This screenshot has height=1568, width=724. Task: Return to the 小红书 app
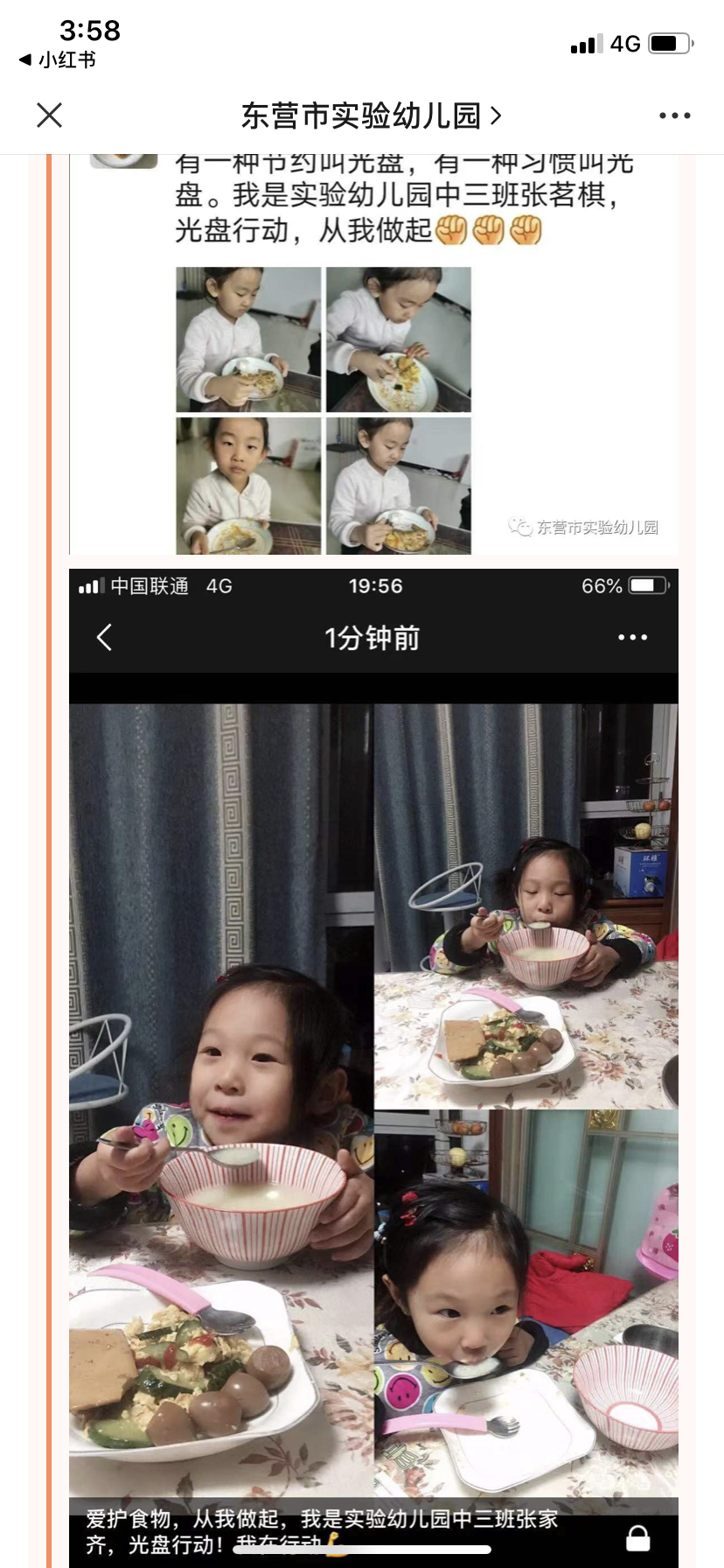[58, 60]
